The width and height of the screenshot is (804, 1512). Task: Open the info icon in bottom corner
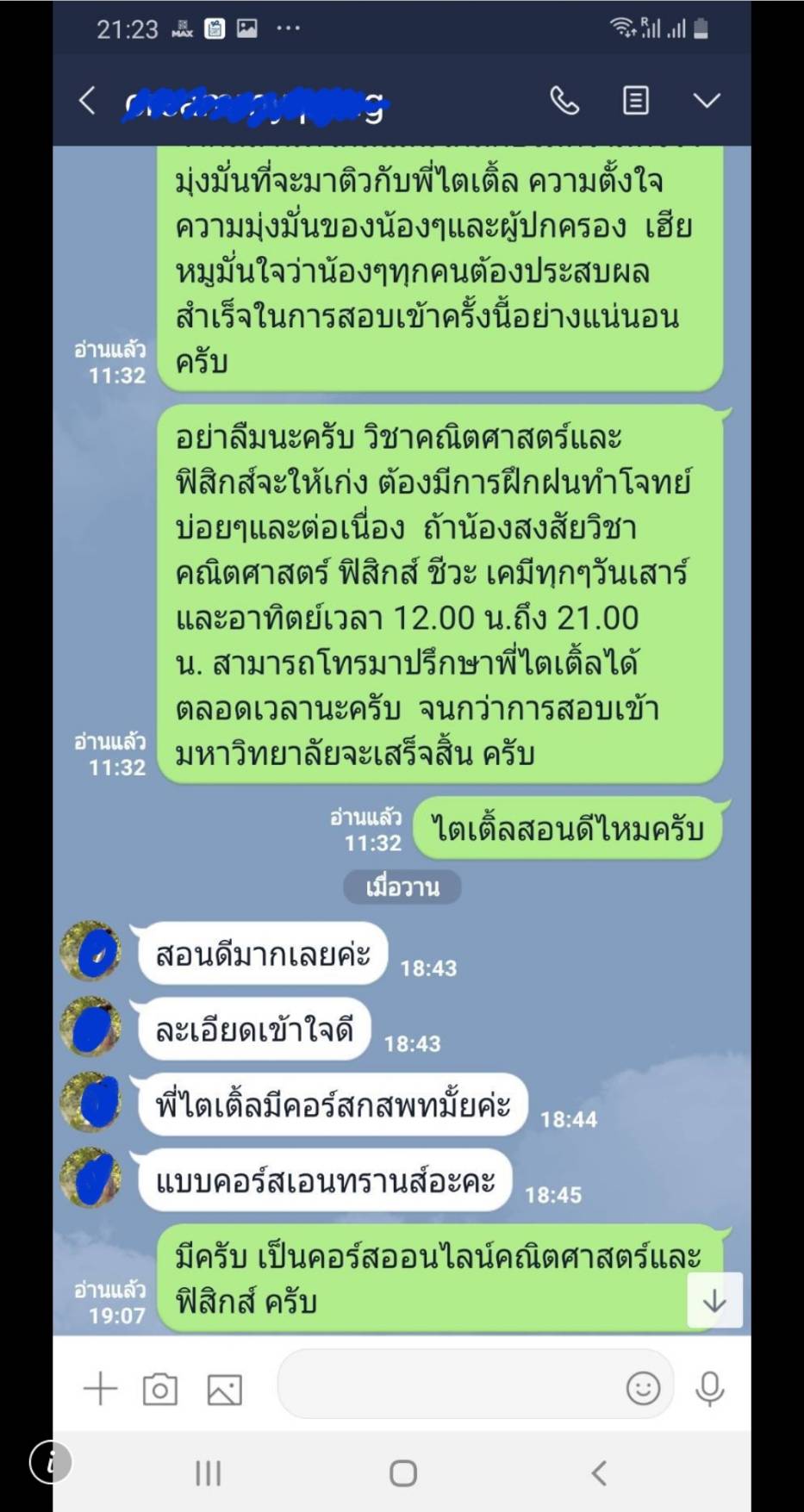[x=50, y=1462]
